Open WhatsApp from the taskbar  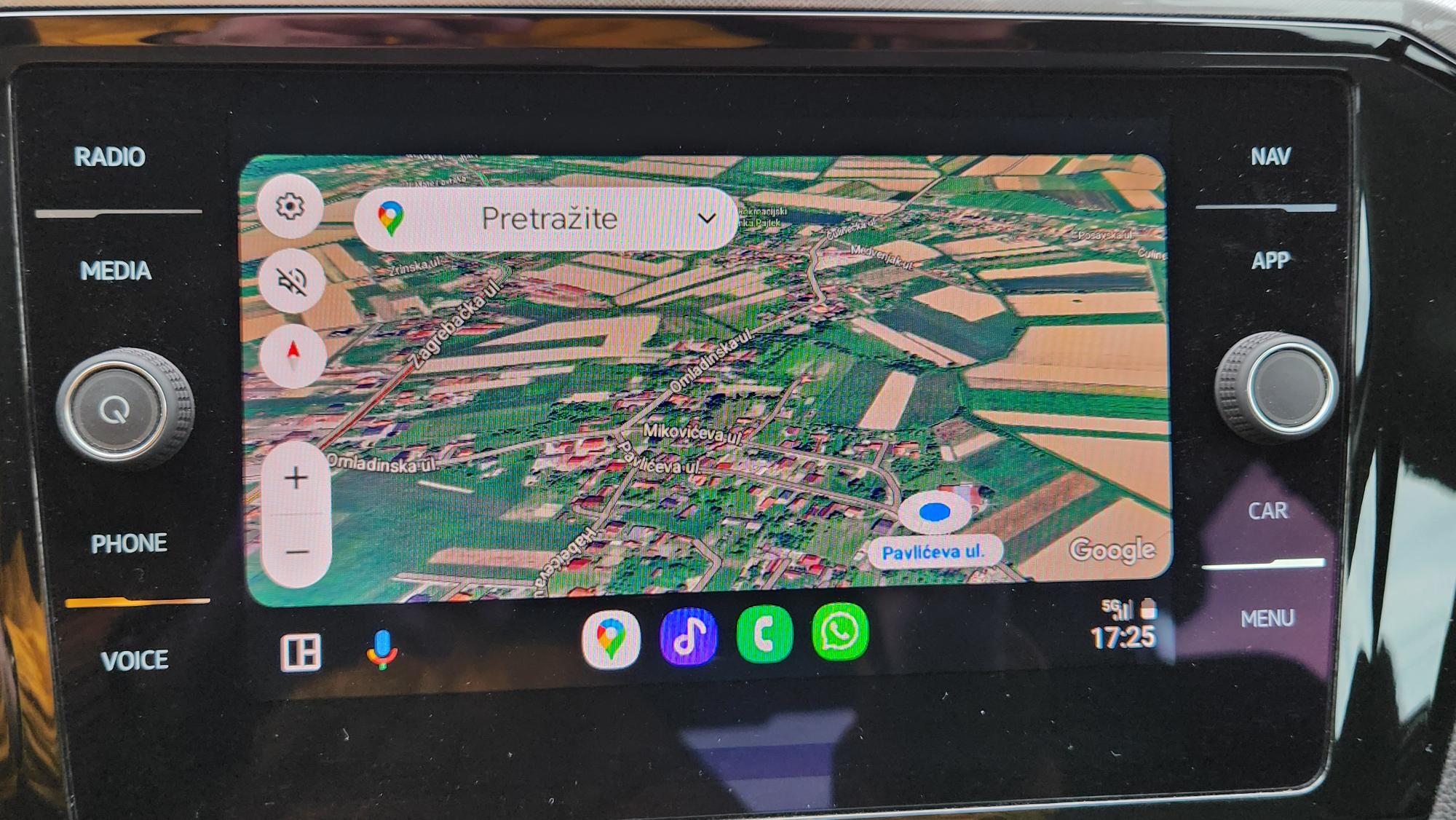[x=839, y=631]
